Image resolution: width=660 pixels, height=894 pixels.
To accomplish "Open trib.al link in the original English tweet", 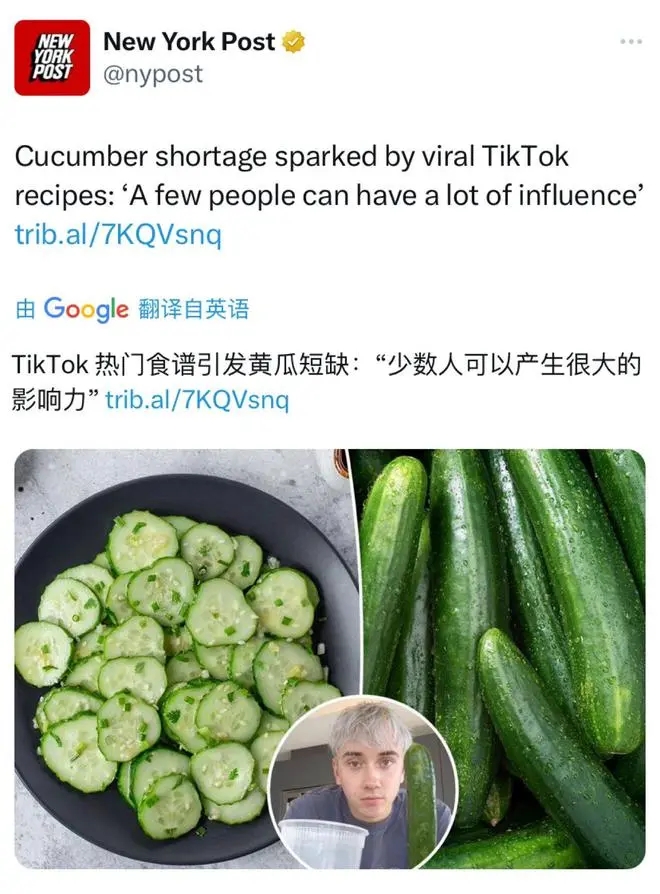I will coord(118,235).
